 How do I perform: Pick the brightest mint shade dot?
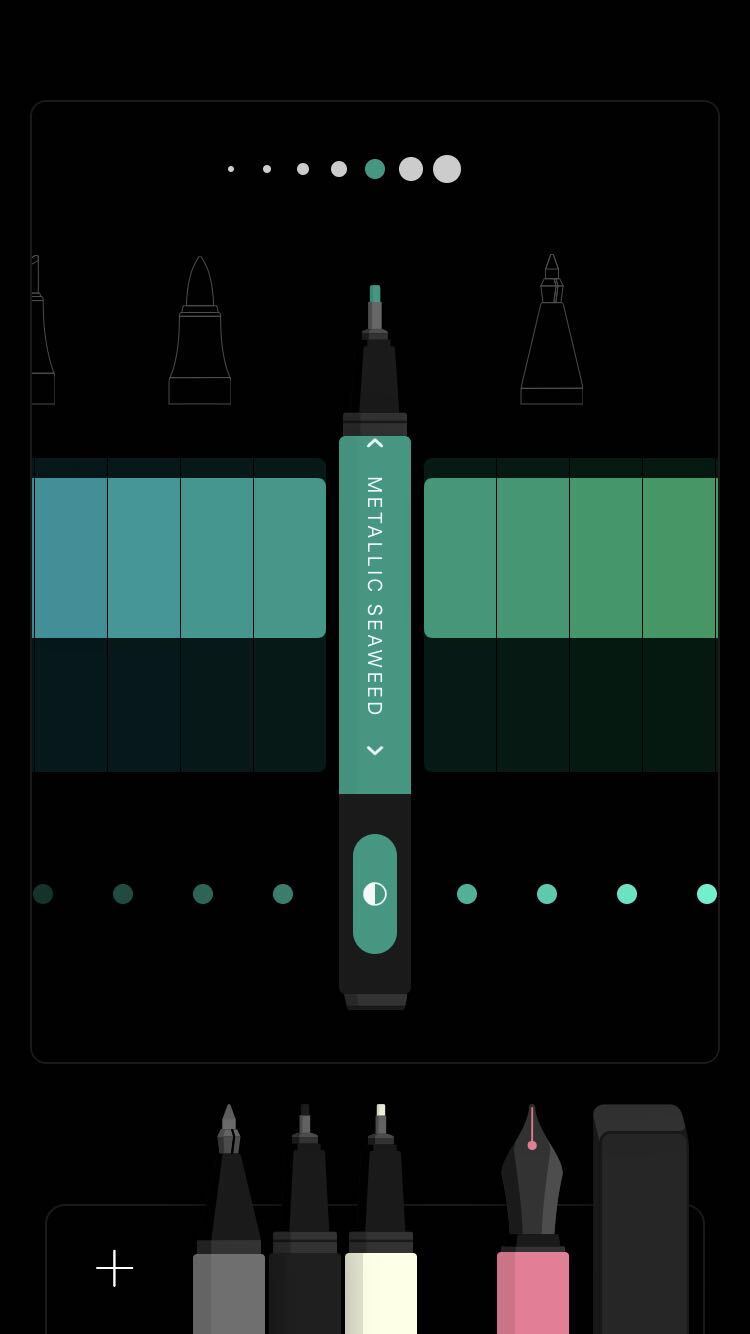coord(706,894)
